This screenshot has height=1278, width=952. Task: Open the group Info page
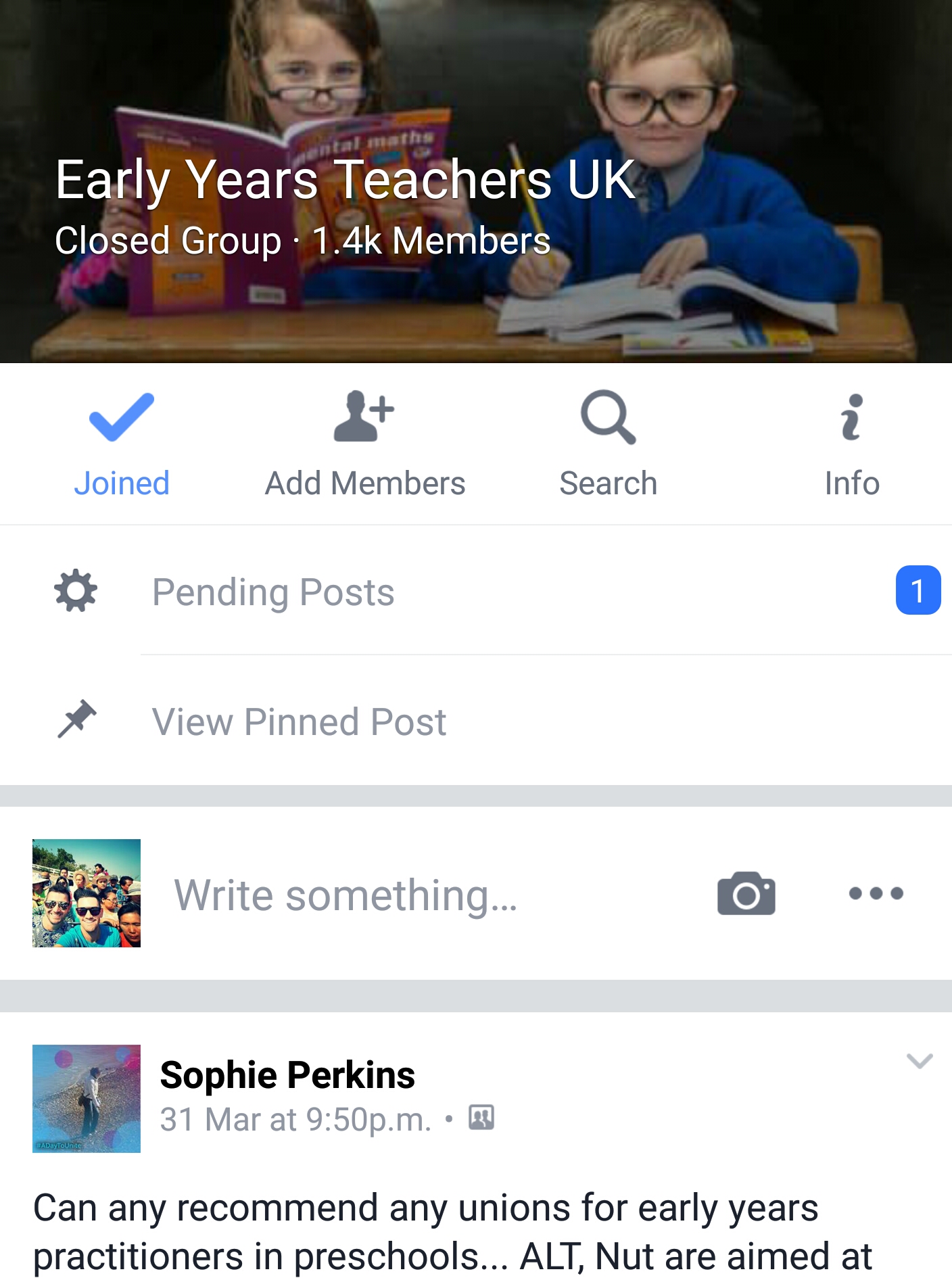851,443
